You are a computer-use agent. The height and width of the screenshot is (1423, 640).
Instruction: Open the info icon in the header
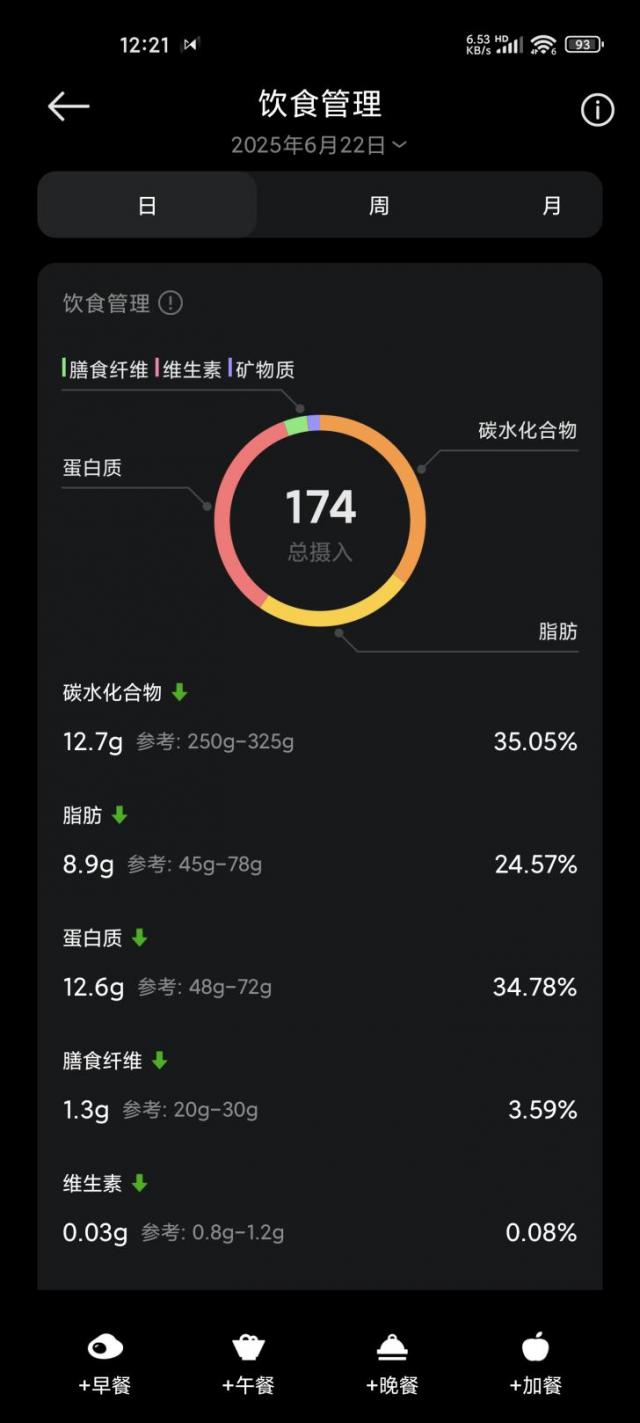[x=597, y=110]
